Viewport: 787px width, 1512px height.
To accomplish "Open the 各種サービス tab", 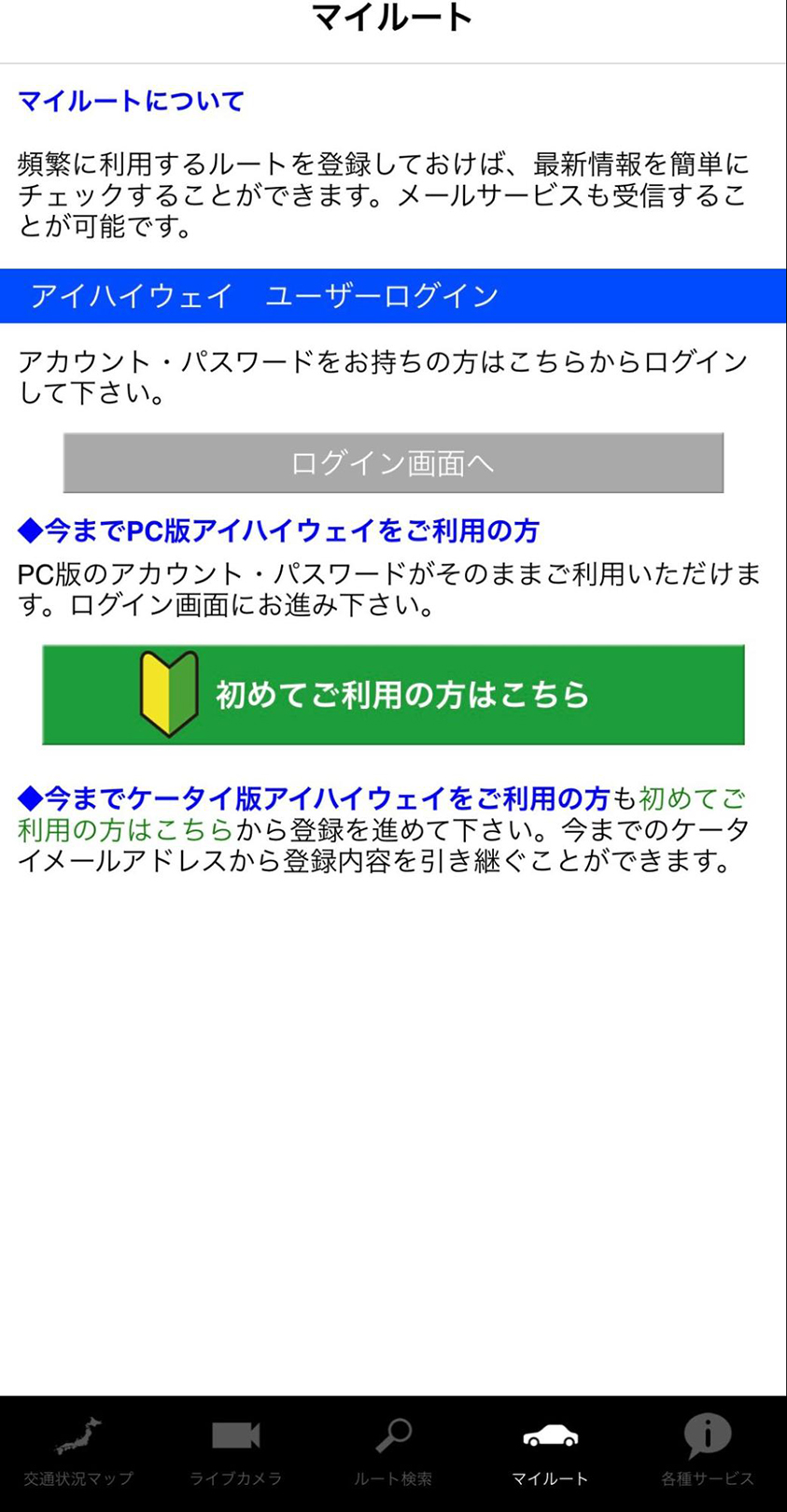I will pos(707,1453).
